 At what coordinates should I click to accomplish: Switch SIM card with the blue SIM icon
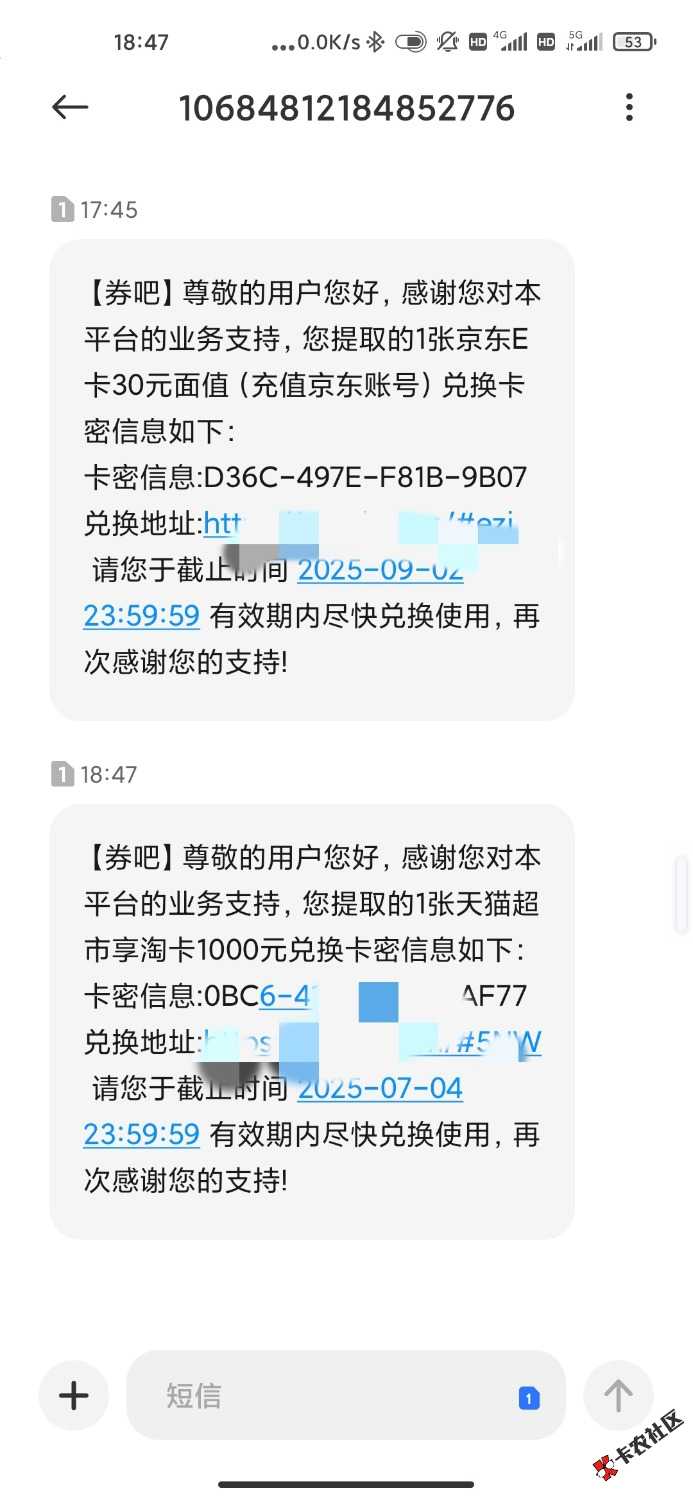pyautogui.click(x=530, y=1398)
